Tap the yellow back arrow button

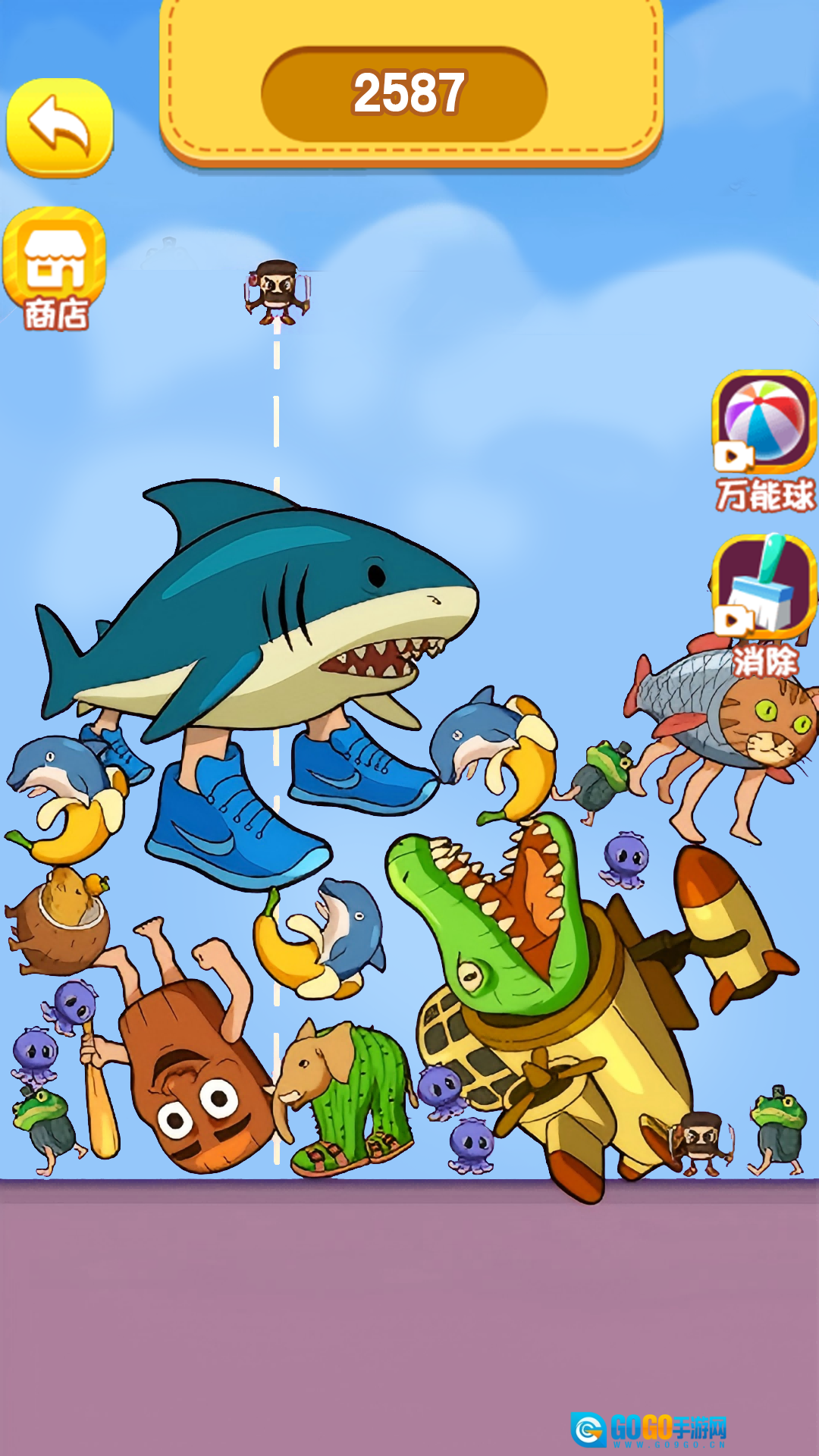60,127
